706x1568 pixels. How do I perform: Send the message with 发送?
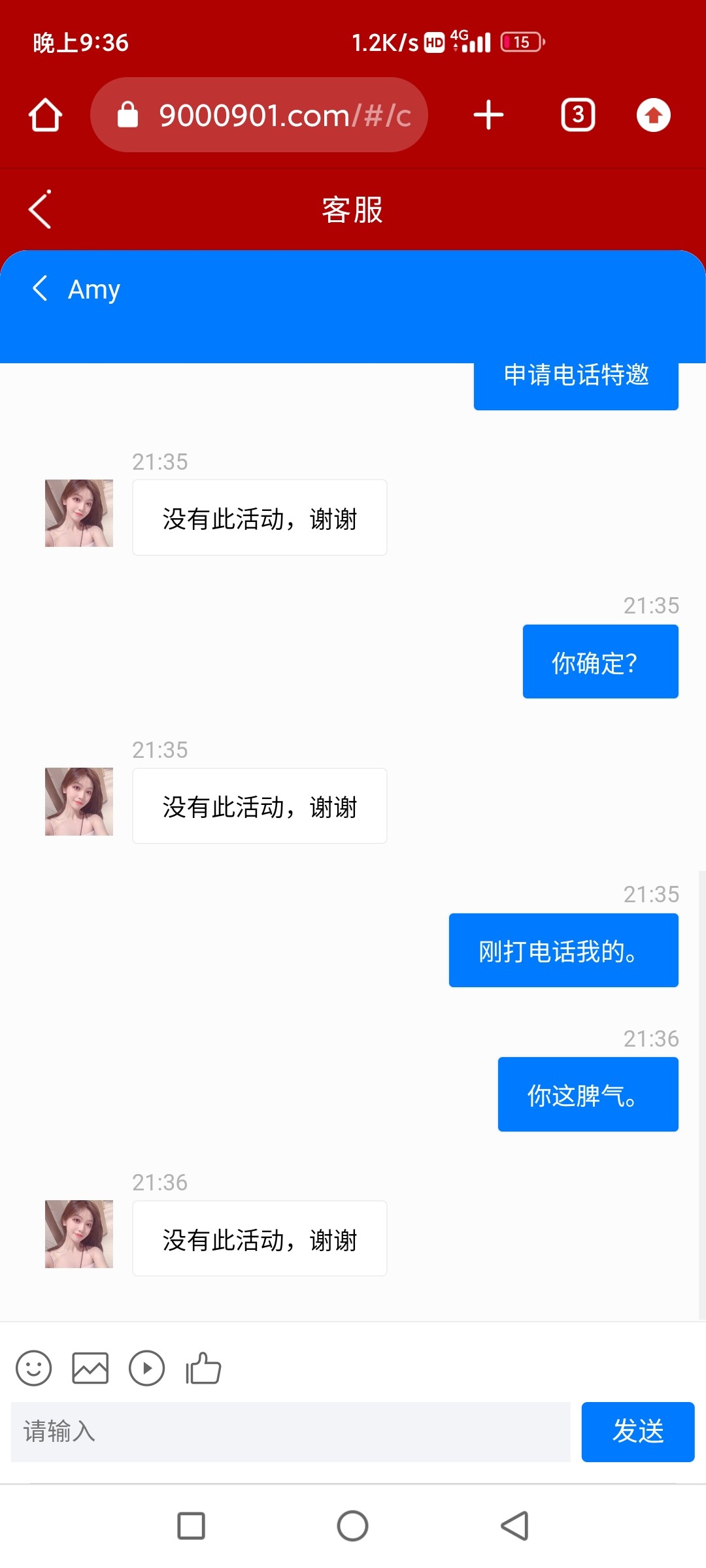tap(637, 1432)
